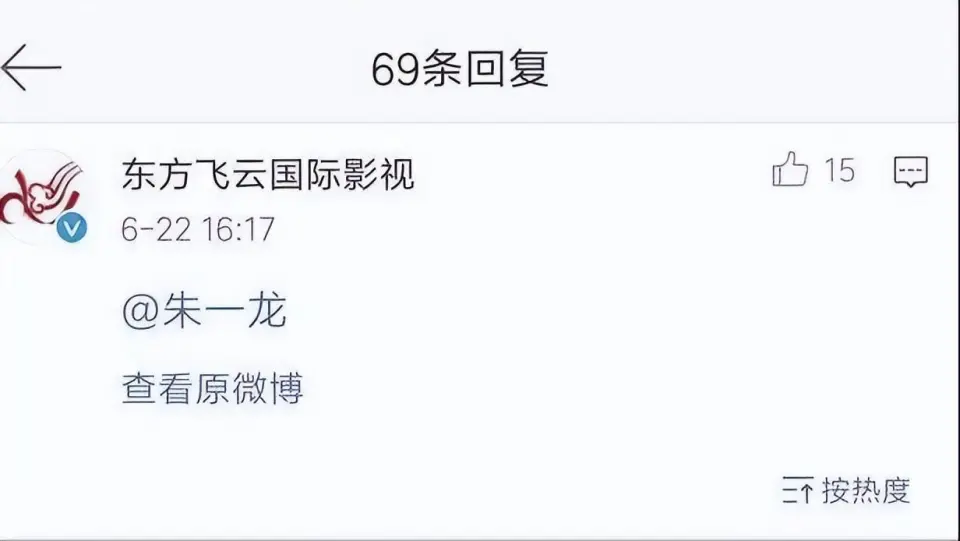Go back using the back arrow
Screen dimensions: 960x541
(32, 68)
